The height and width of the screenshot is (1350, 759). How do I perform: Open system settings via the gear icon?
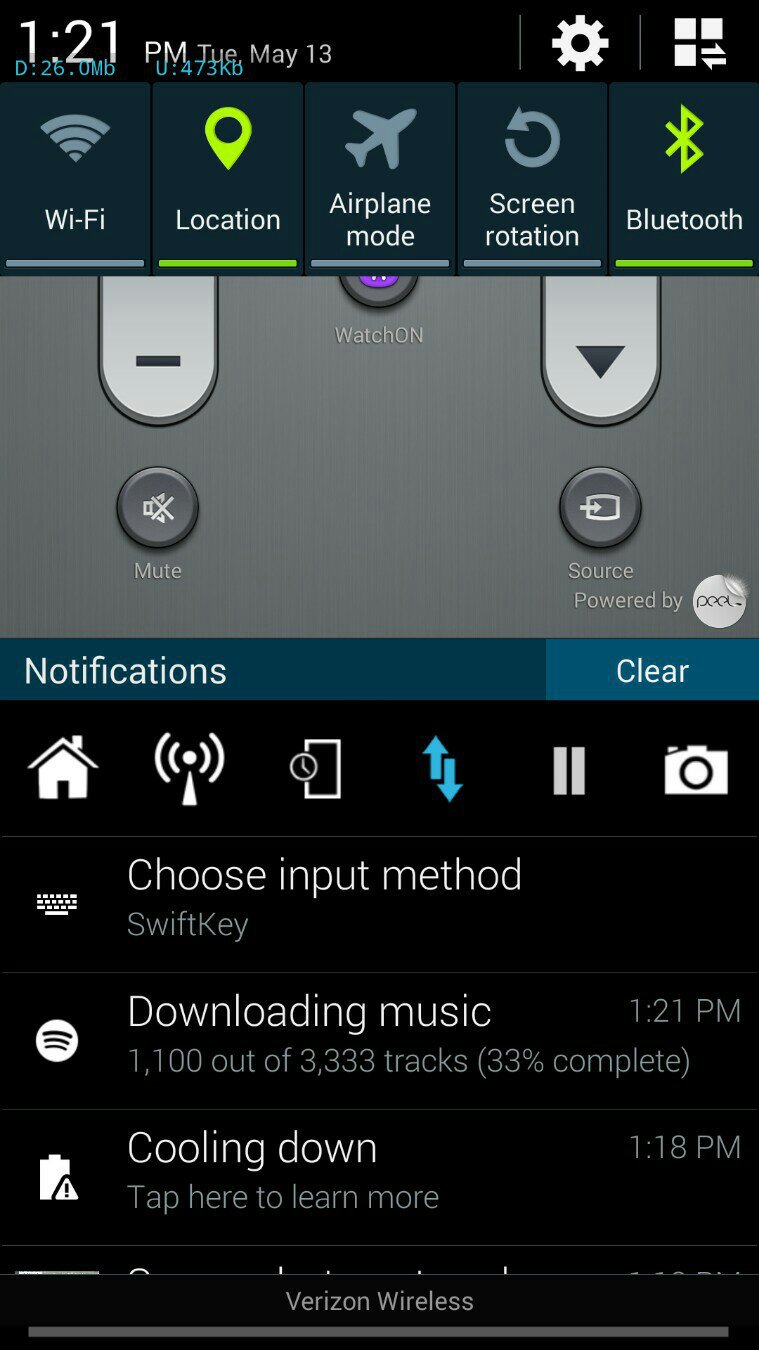click(x=580, y=43)
